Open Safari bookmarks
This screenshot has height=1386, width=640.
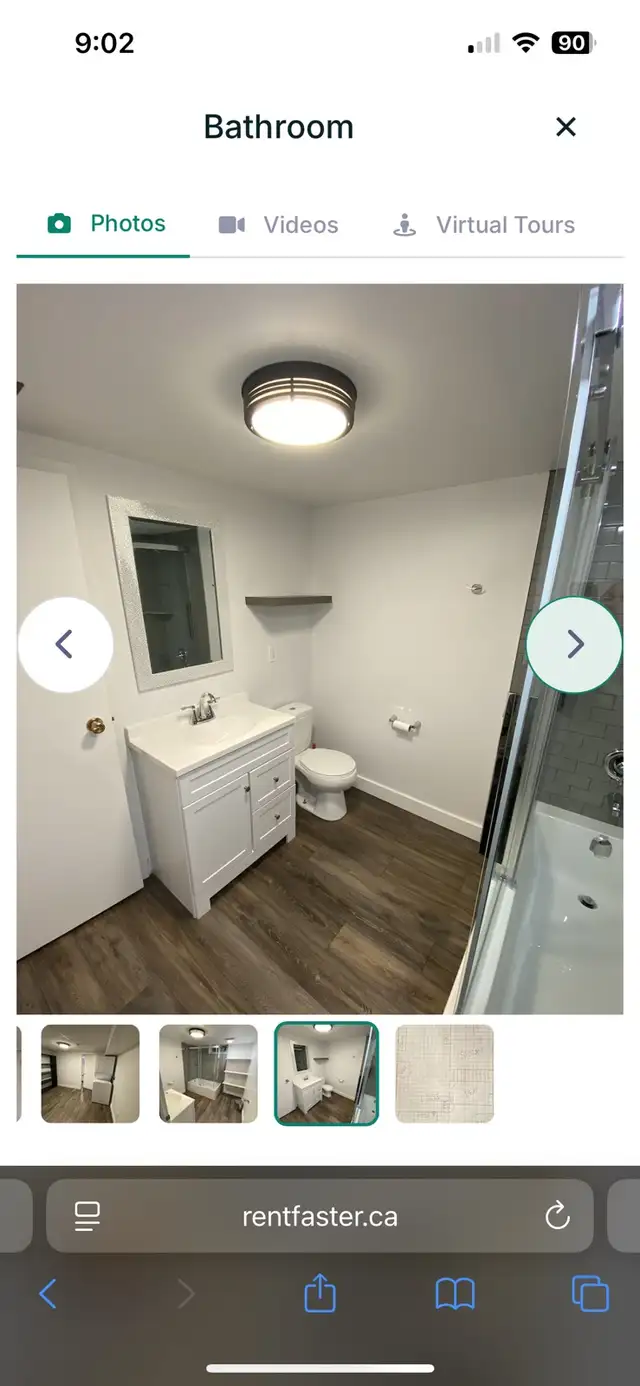click(x=455, y=1294)
